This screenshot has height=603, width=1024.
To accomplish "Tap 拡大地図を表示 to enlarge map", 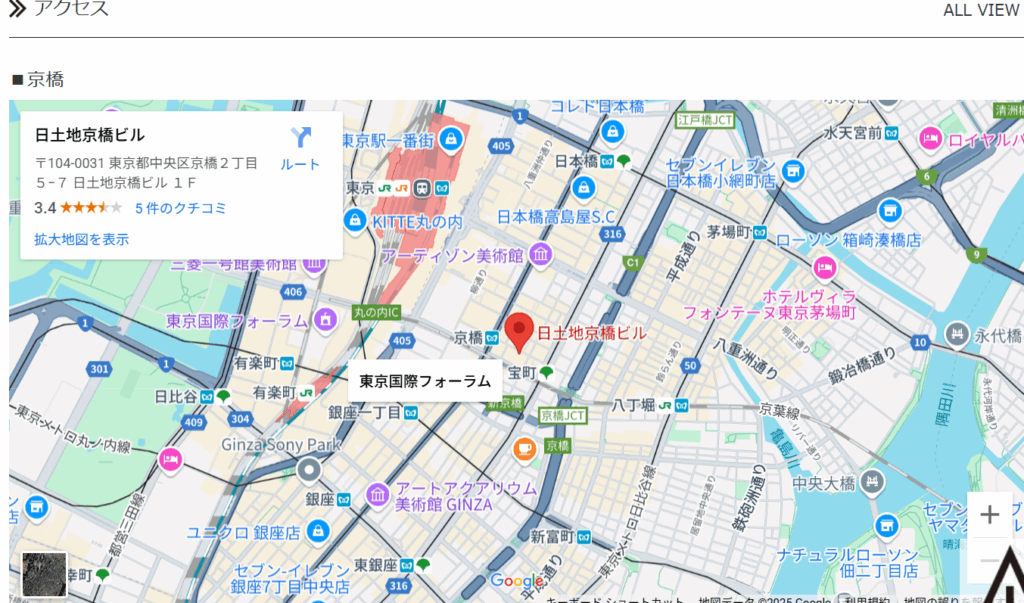I will pyautogui.click(x=81, y=239).
